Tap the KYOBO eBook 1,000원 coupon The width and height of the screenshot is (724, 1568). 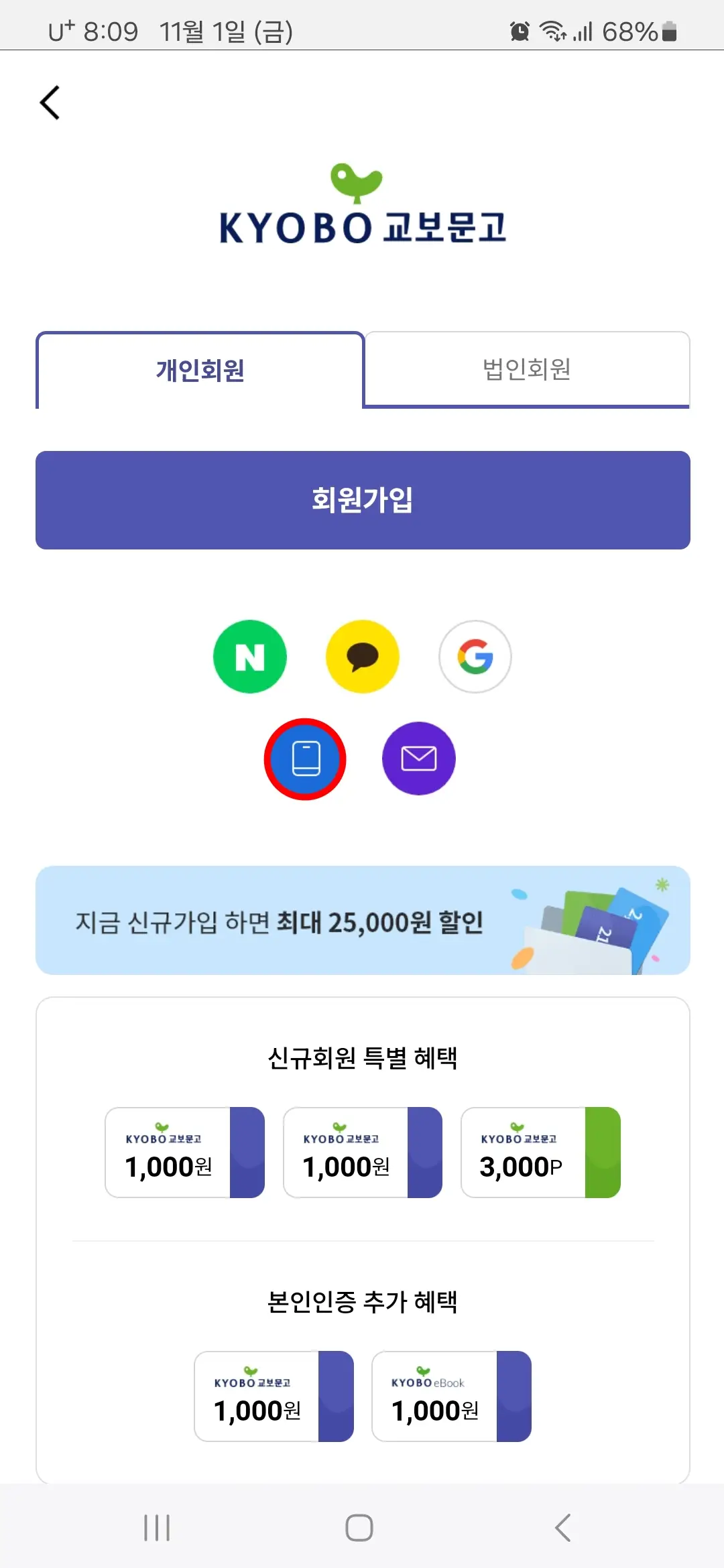coord(451,1397)
